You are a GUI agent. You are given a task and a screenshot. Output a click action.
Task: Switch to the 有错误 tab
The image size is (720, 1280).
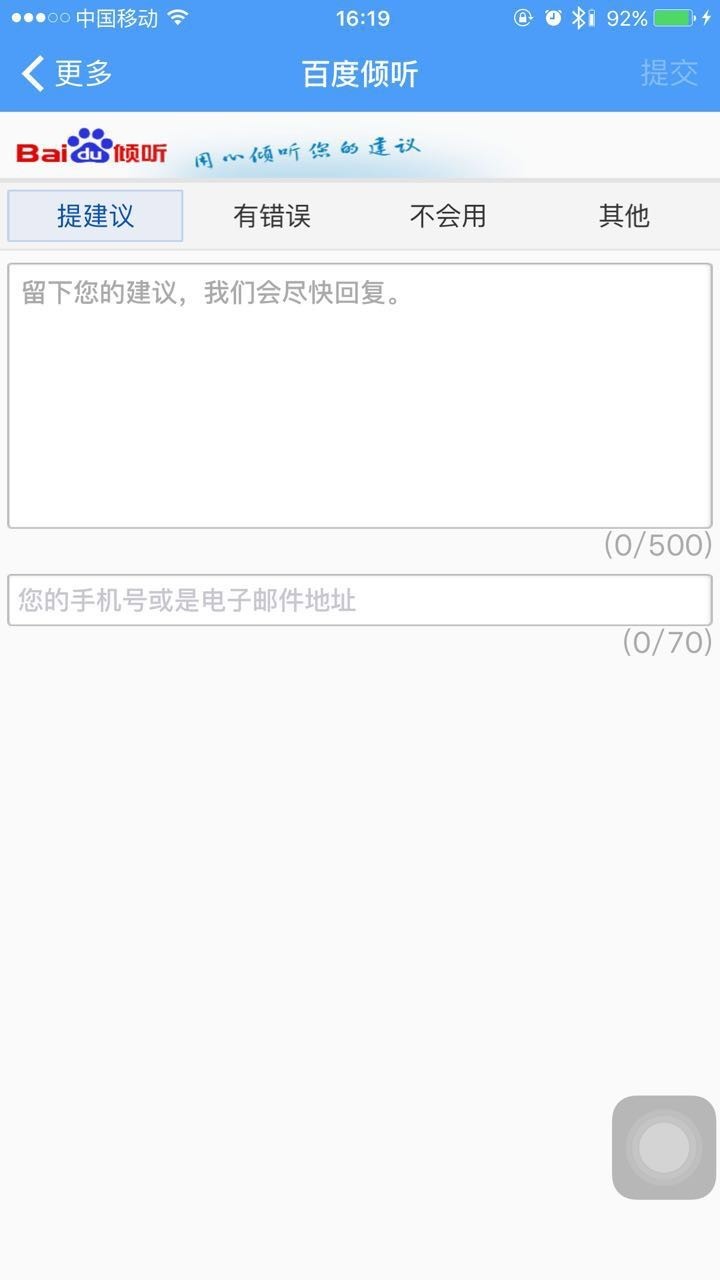click(272, 216)
